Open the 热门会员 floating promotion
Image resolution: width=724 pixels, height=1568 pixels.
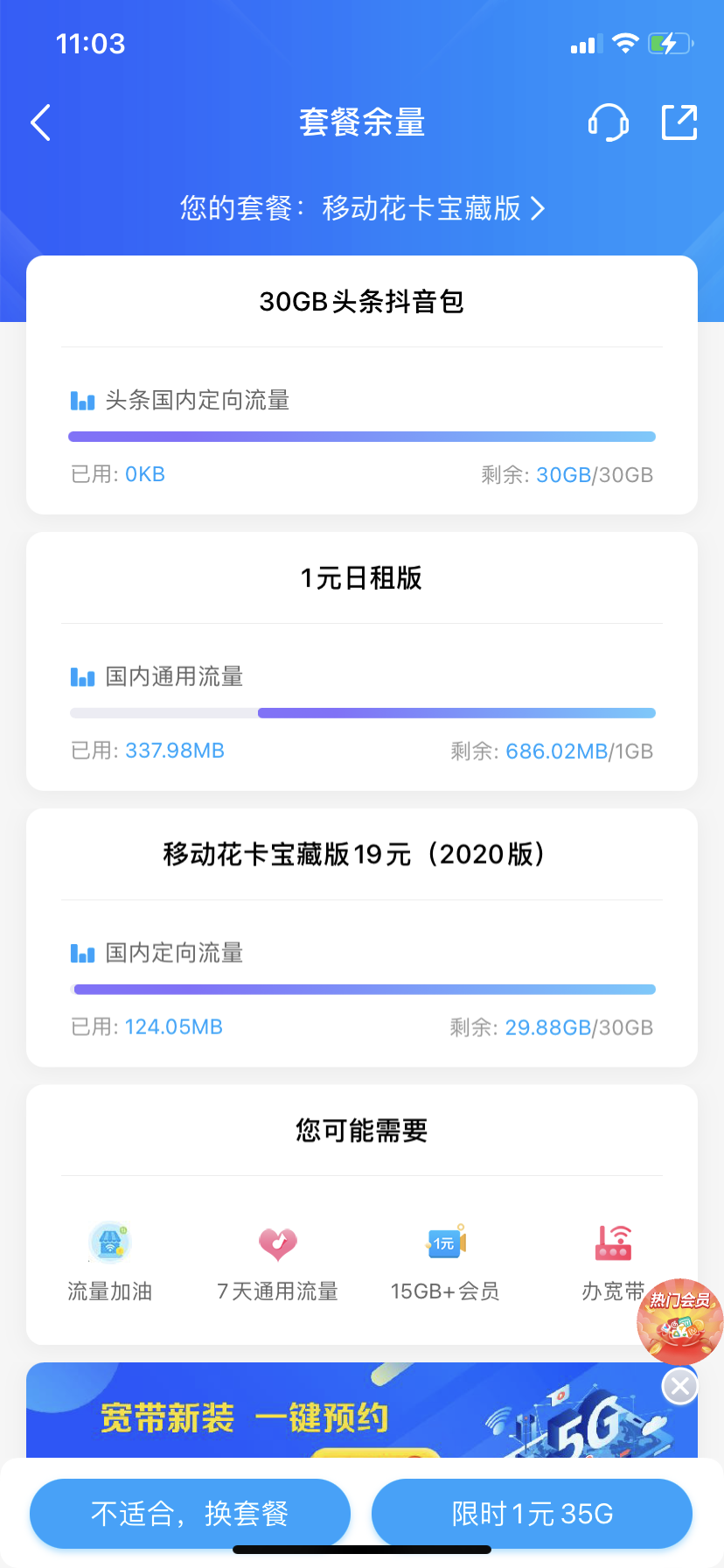coord(679,1321)
